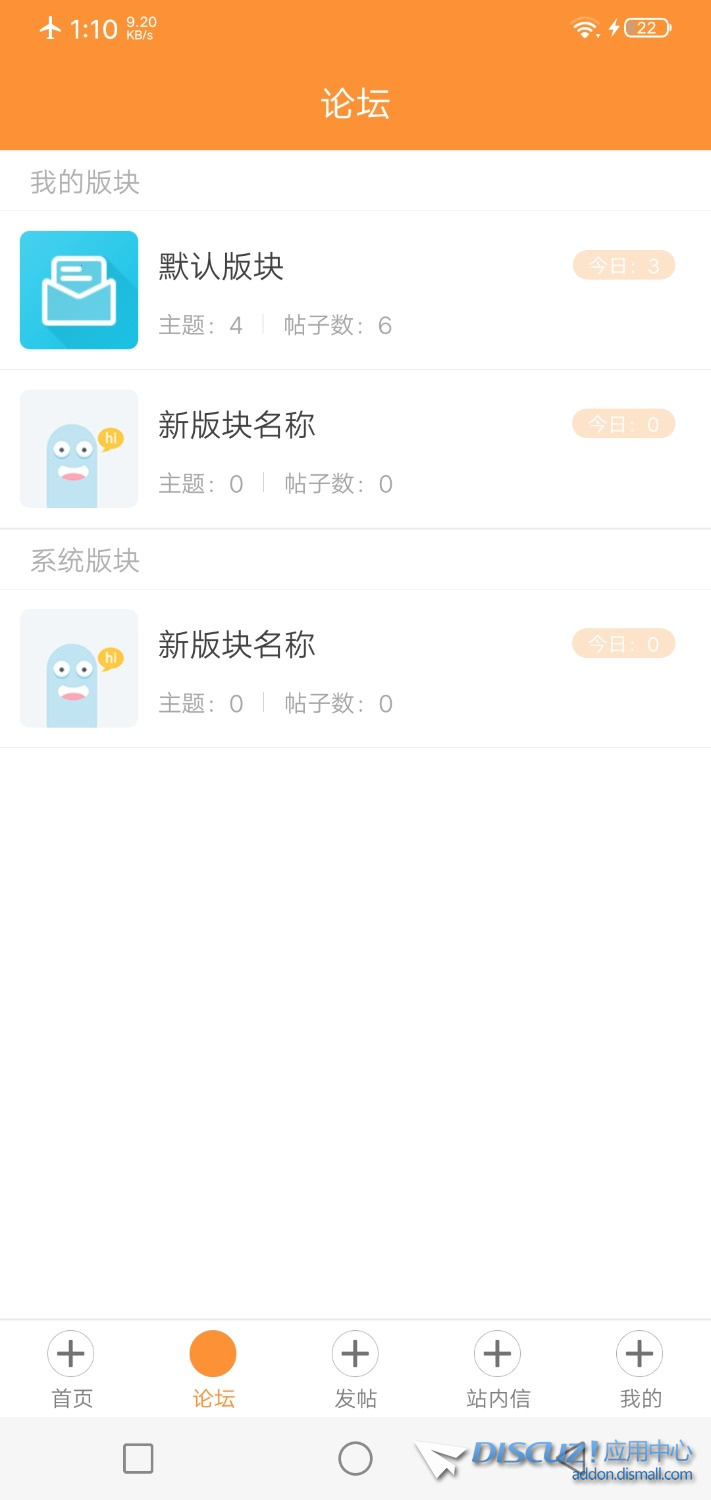Screen dimensions: 711x1500
Task: Tap the system home circle button
Action: 355,1459
